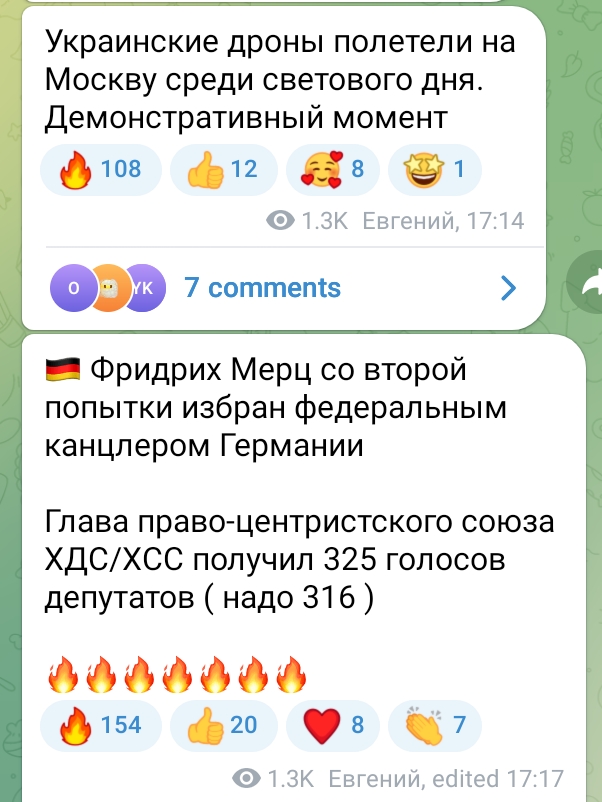Tap thumbs-up reaction with 20 on Merz post
Screen dimensions: 602x802
[x=222, y=725]
